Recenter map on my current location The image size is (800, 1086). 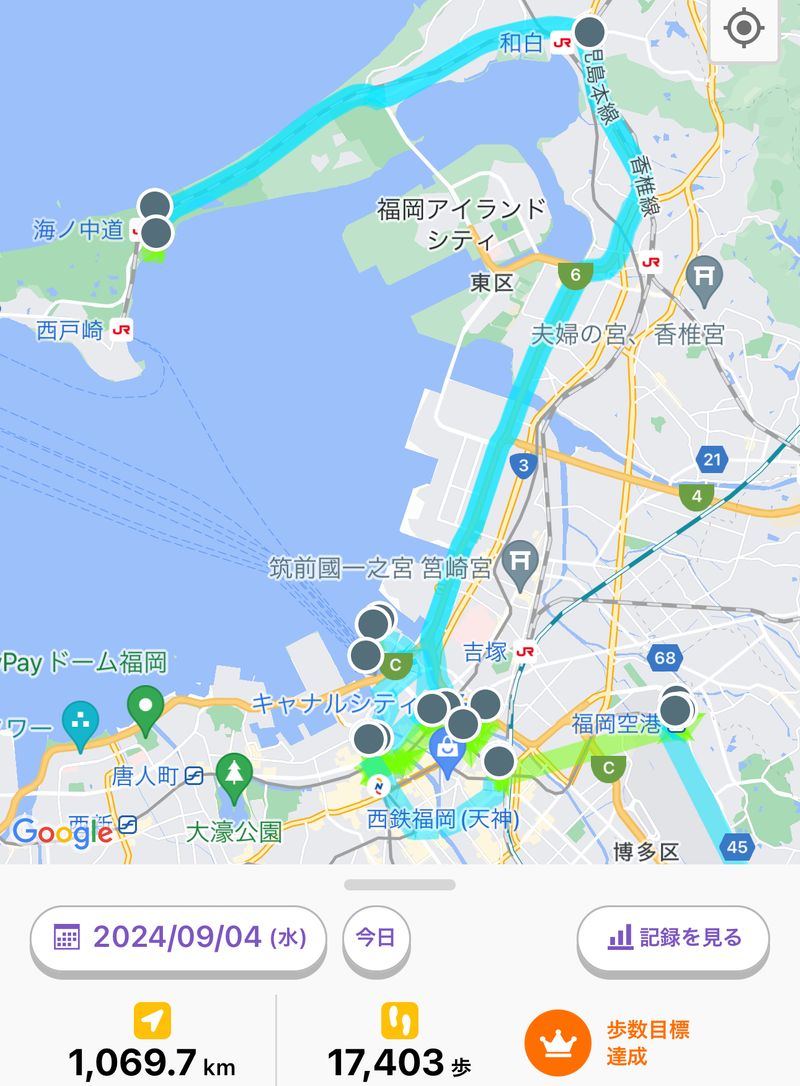pyautogui.click(x=744, y=29)
